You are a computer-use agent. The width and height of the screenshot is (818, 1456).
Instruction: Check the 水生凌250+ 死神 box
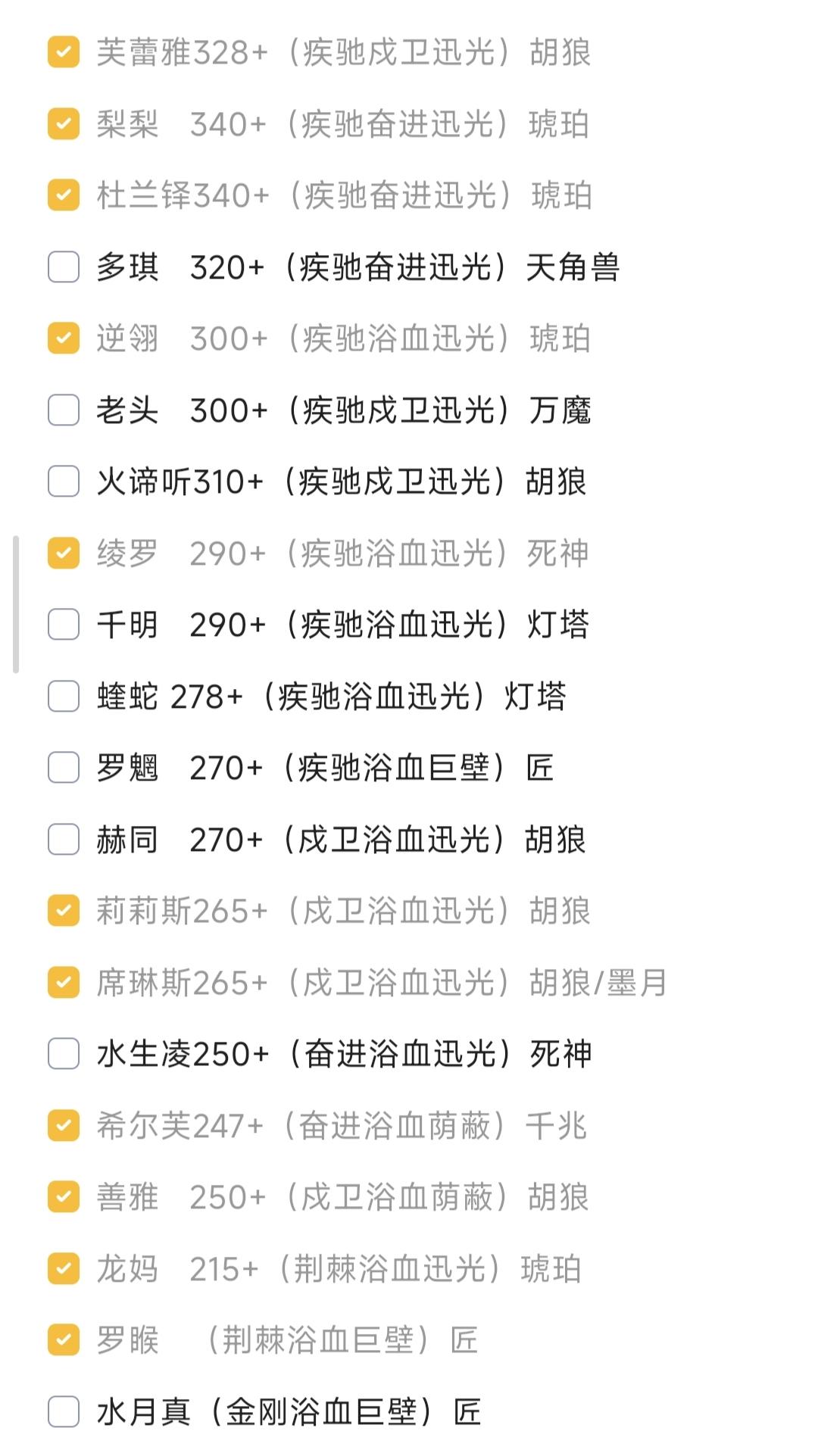pyautogui.click(x=64, y=1054)
